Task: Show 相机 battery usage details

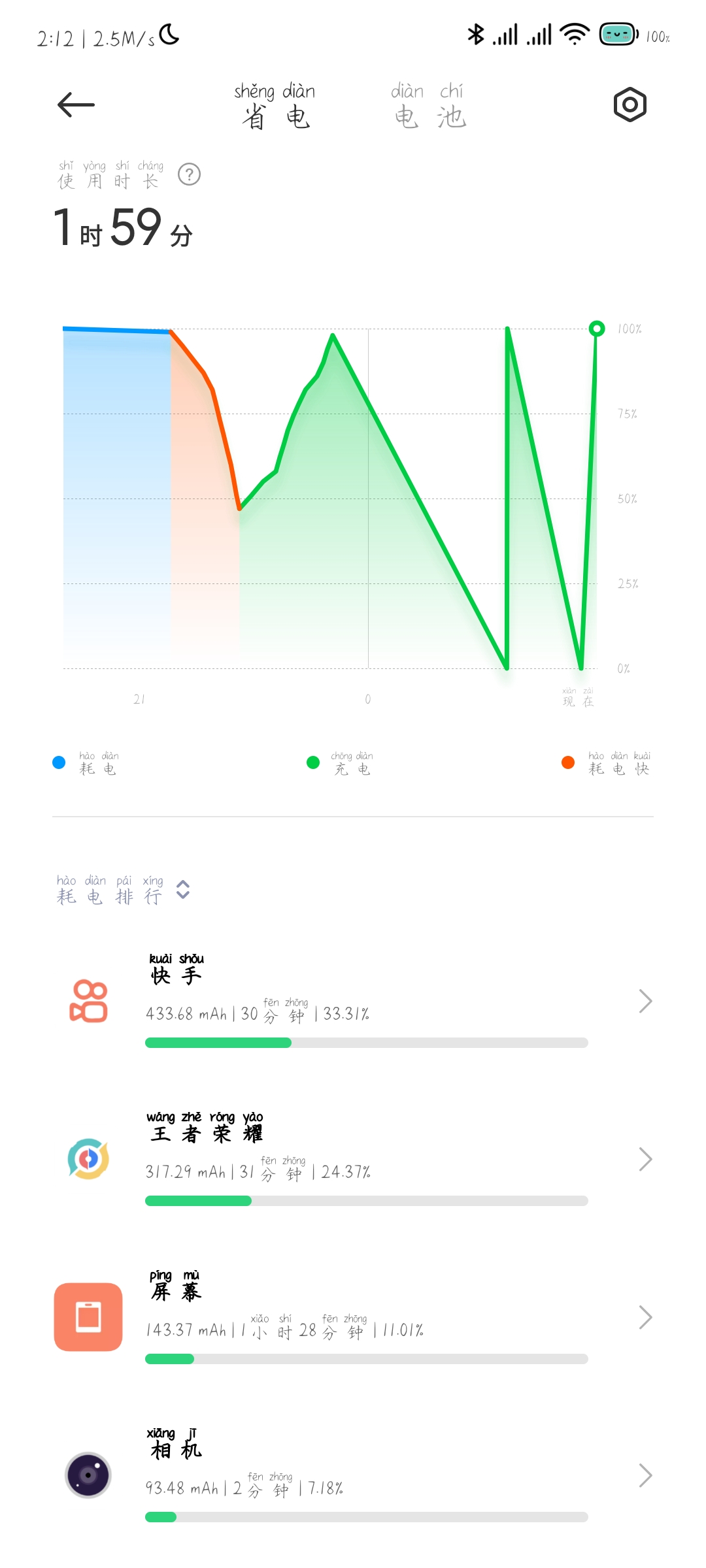Action: coord(353,1475)
